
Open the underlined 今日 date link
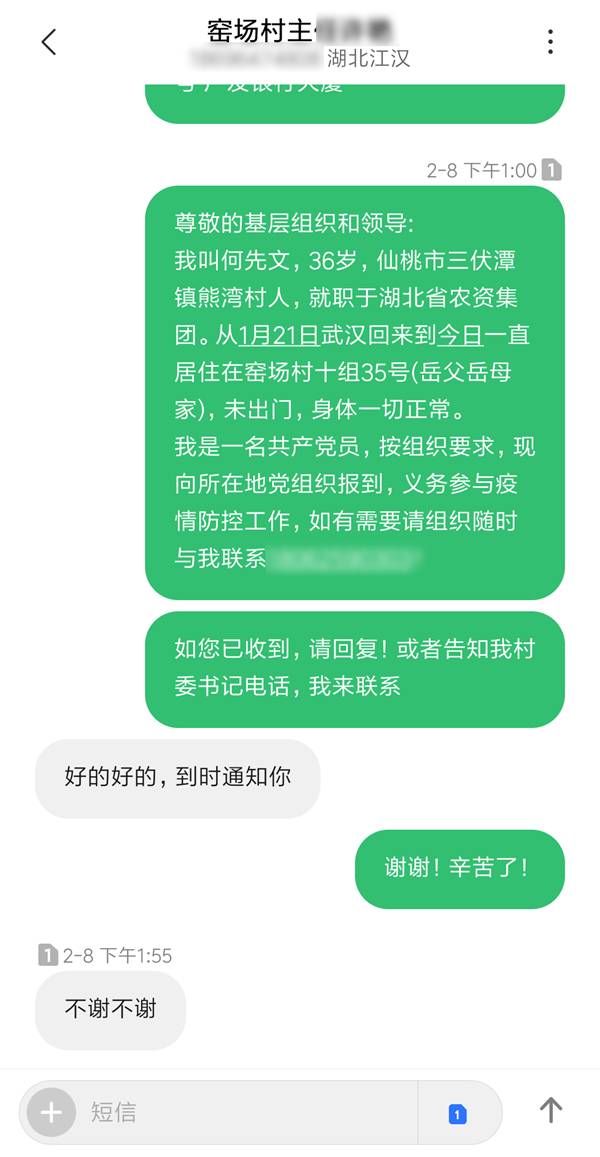460,334
